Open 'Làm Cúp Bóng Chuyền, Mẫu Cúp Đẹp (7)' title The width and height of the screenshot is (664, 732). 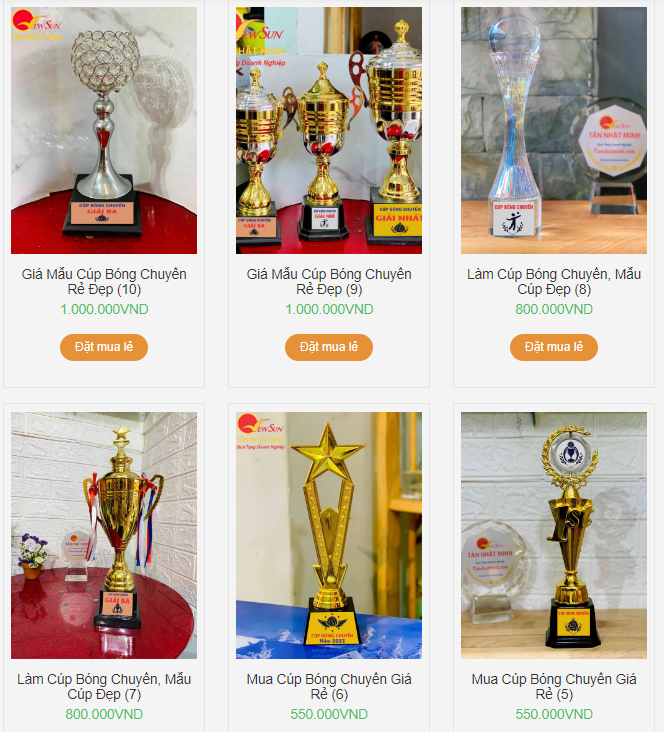click(104, 686)
